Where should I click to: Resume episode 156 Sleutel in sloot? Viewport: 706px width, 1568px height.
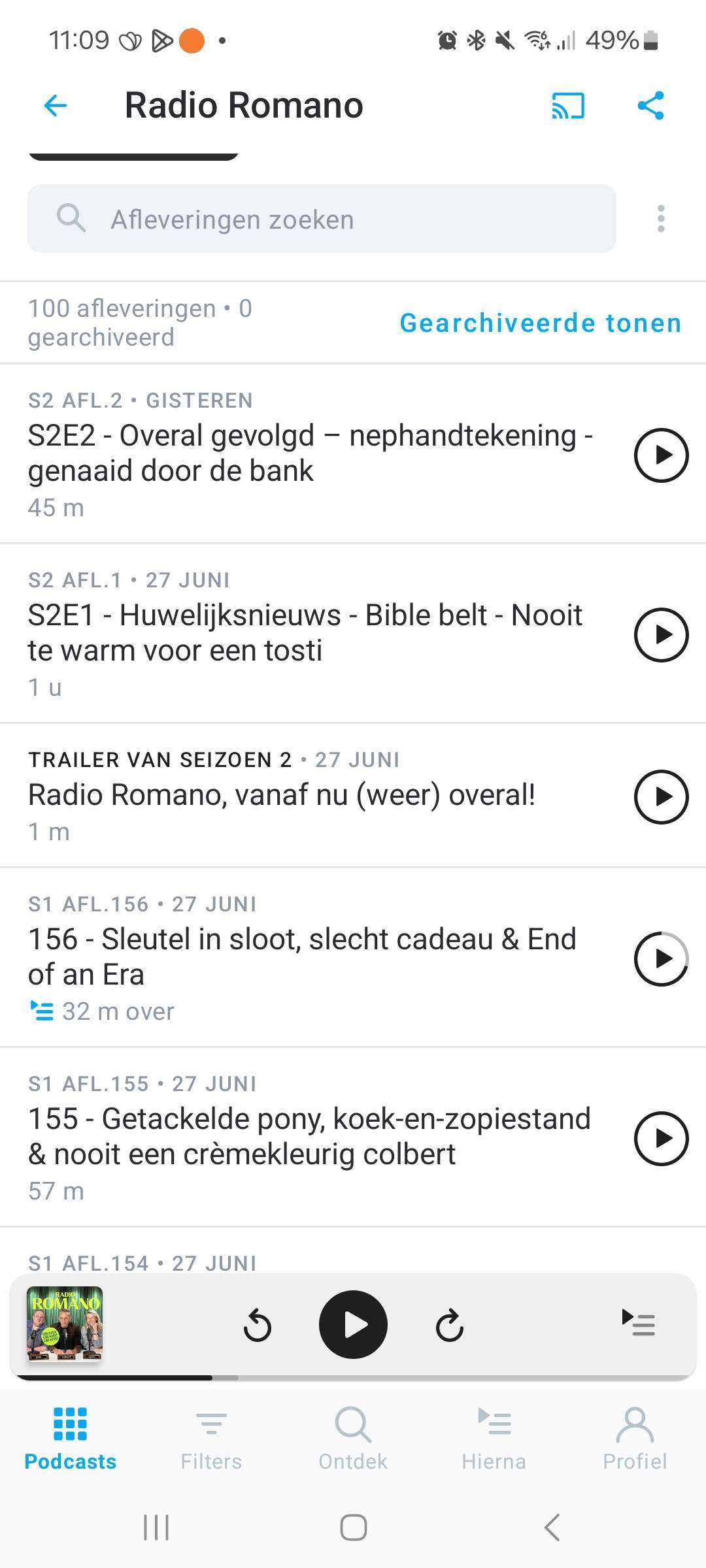[661, 958]
